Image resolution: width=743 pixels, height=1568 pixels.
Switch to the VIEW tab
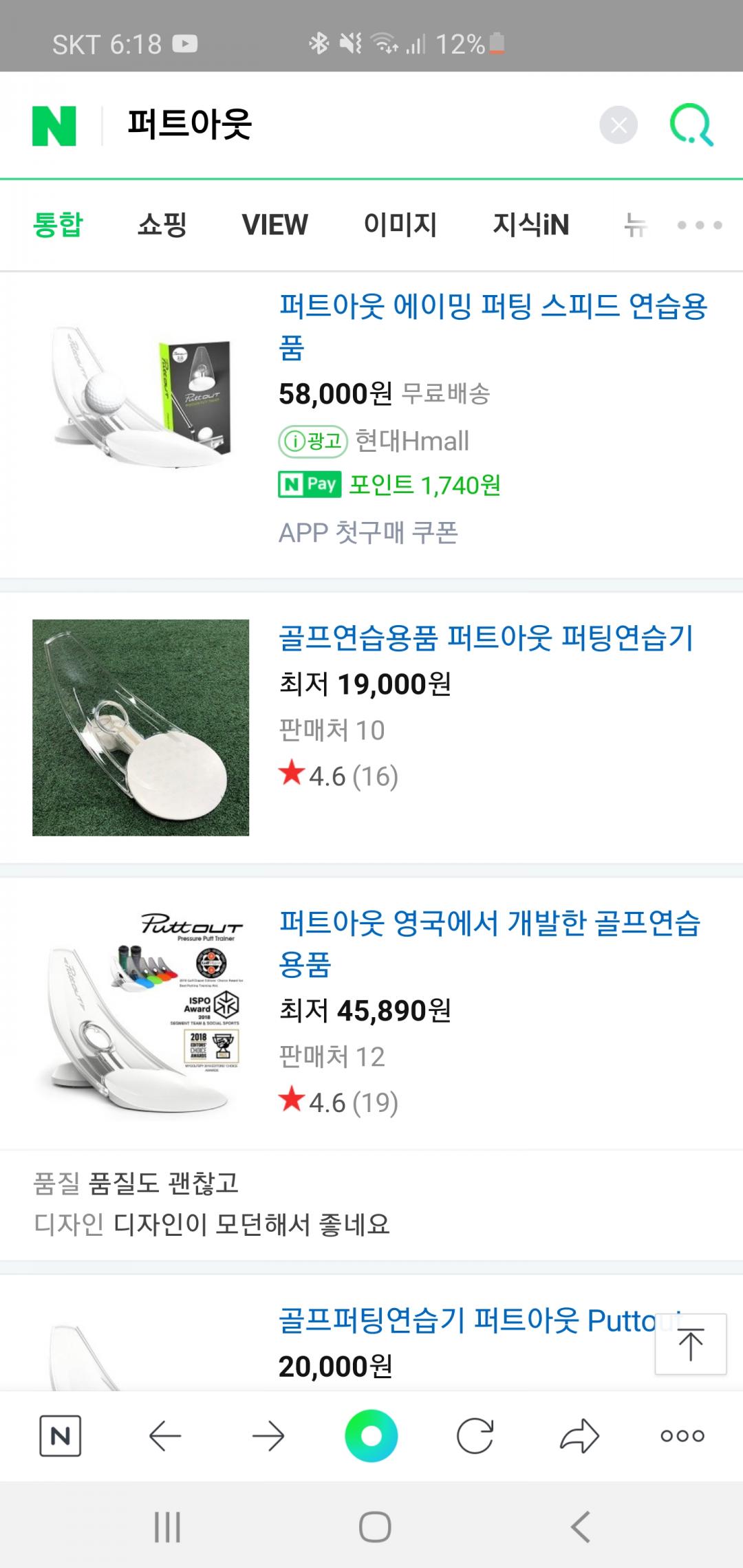(274, 224)
